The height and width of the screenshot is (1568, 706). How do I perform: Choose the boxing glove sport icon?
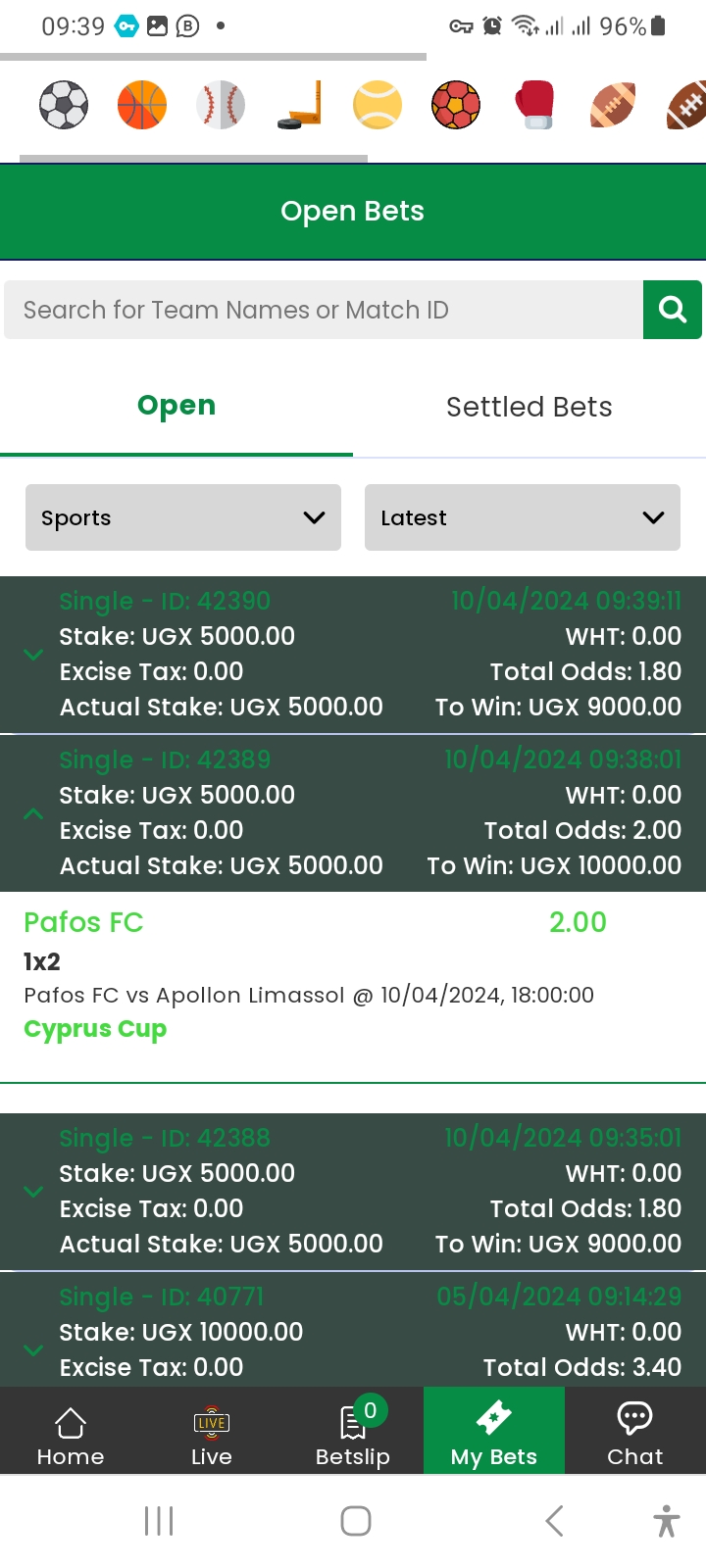point(534,105)
